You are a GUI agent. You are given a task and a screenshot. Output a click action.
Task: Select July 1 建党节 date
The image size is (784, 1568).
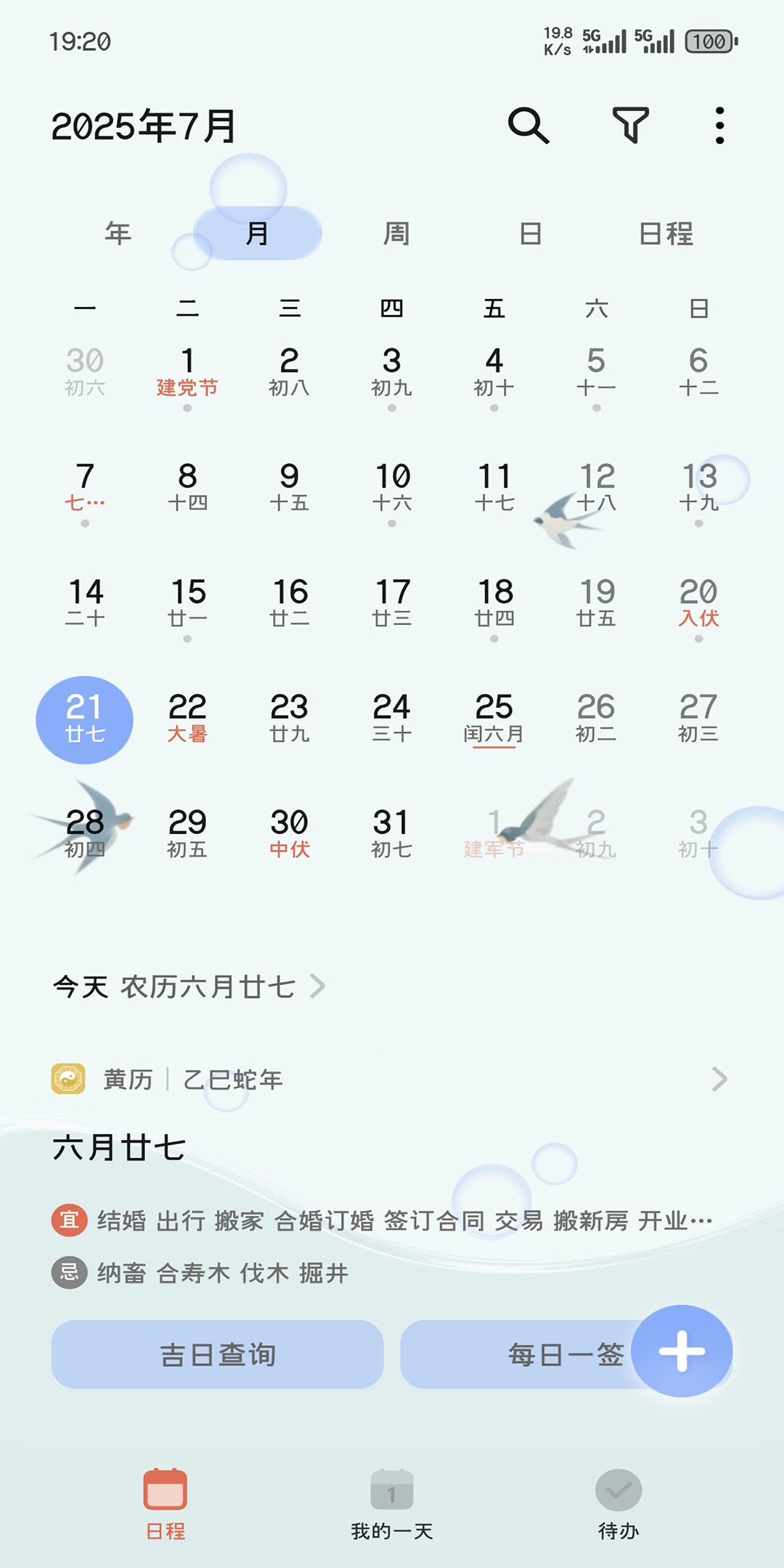(x=187, y=375)
